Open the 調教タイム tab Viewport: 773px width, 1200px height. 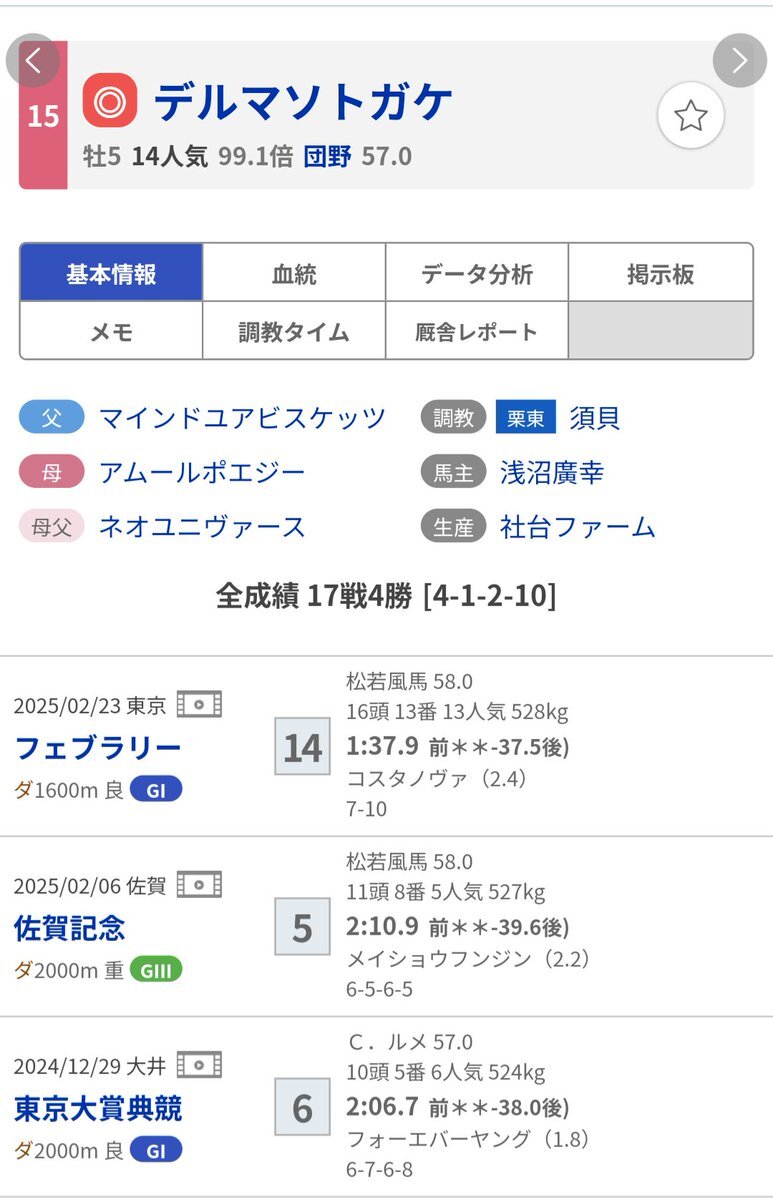coord(294,331)
